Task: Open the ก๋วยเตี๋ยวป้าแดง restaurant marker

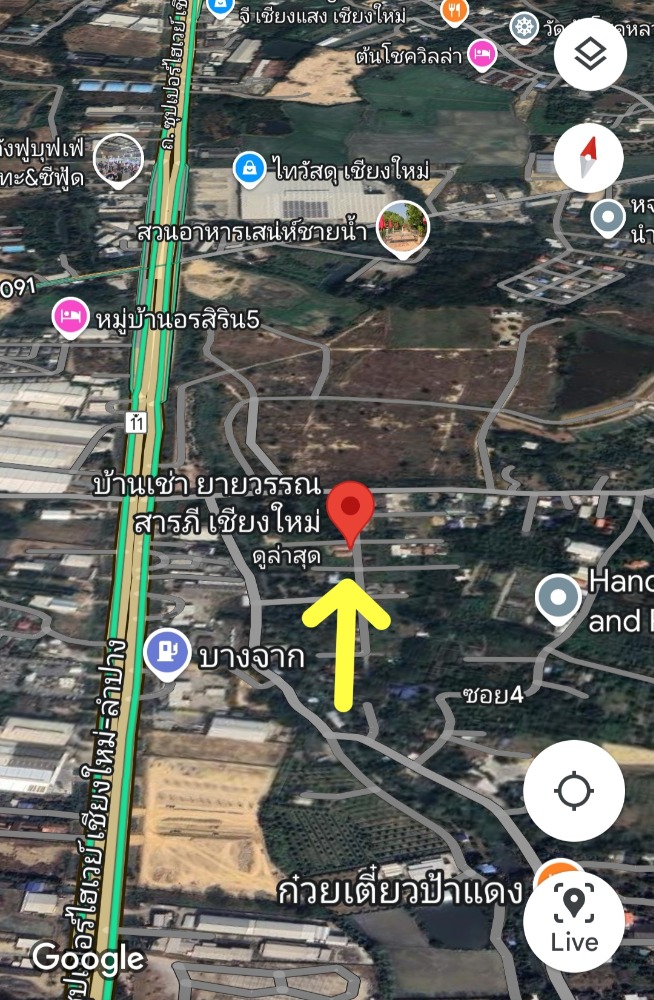Action: click(x=549, y=878)
